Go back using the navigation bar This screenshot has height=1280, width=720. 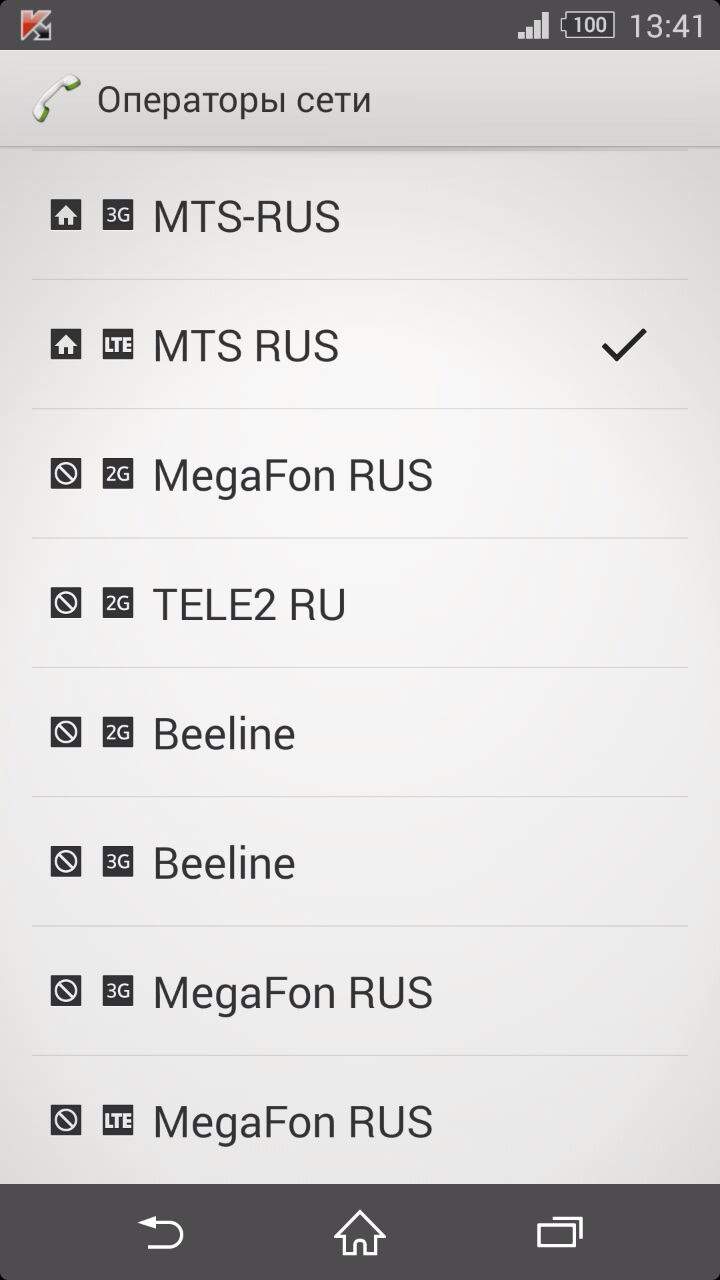pos(160,1232)
